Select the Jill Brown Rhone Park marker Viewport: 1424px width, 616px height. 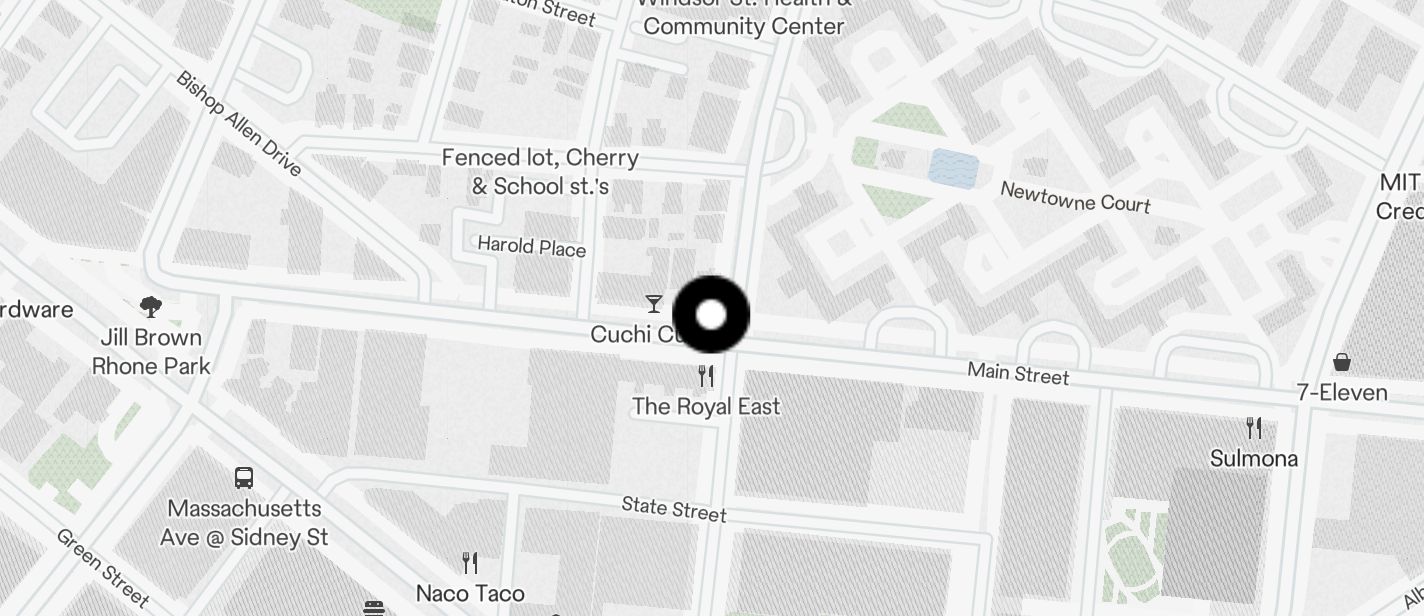point(151,307)
